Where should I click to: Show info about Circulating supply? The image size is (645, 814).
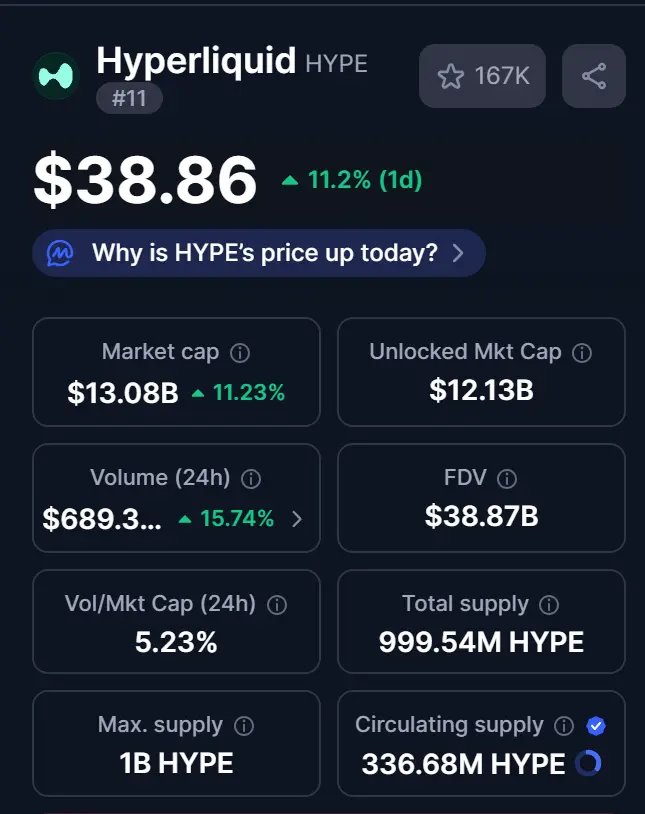[564, 726]
